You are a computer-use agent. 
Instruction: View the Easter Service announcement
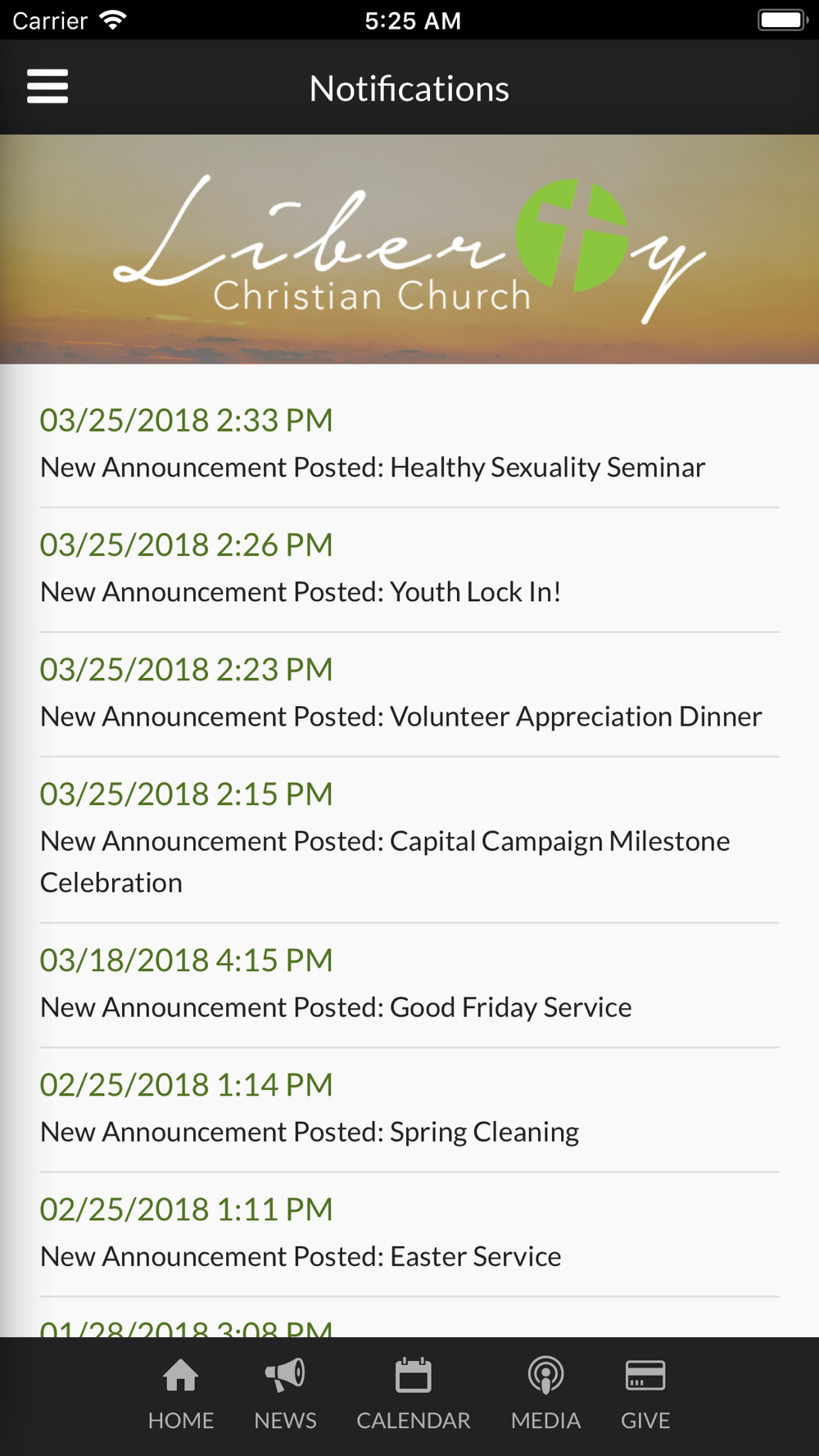[409, 1234]
